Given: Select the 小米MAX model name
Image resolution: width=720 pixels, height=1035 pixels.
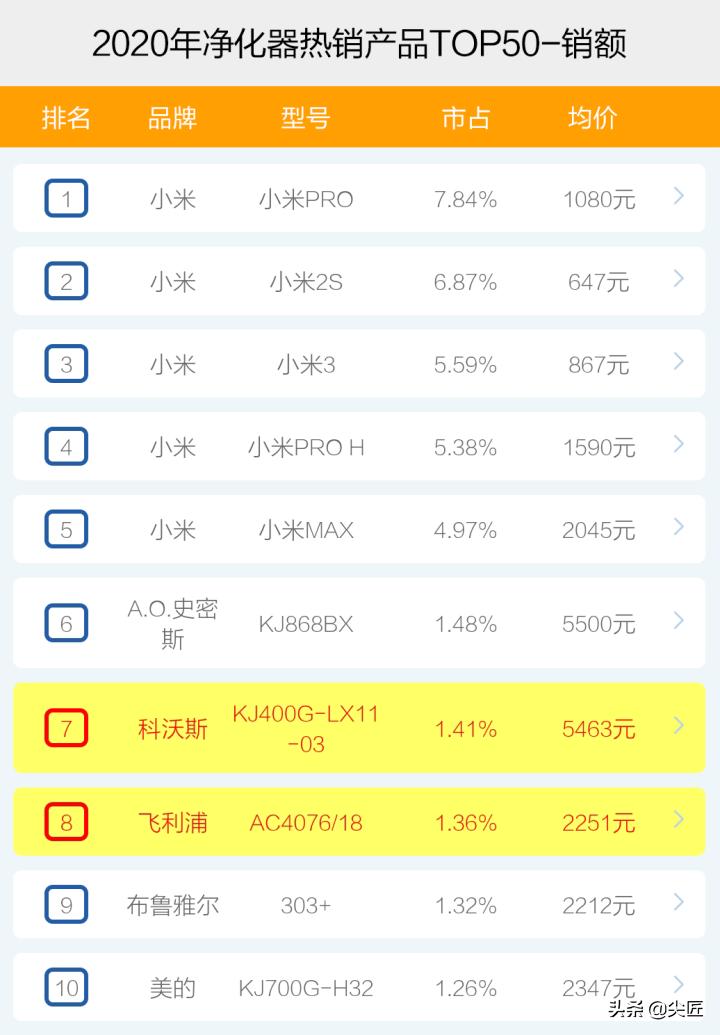Looking at the screenshot, I should pyautogui.click(x=305, y=529).
